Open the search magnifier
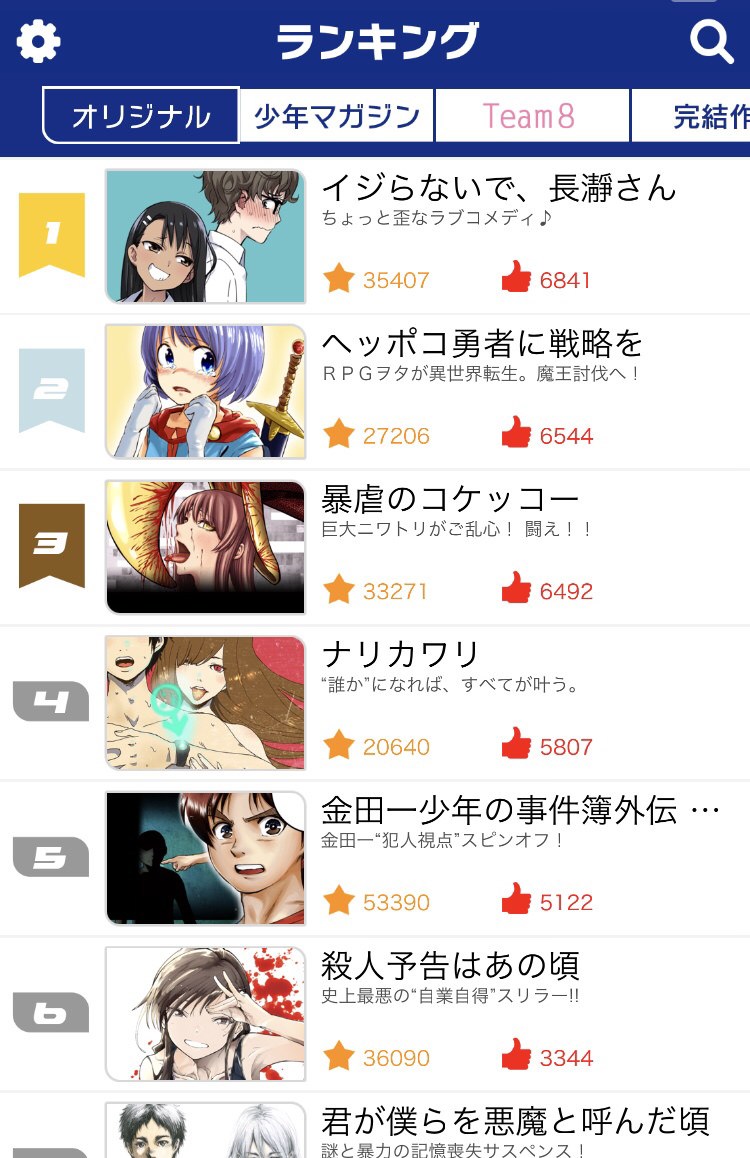 tap(711, 42)
